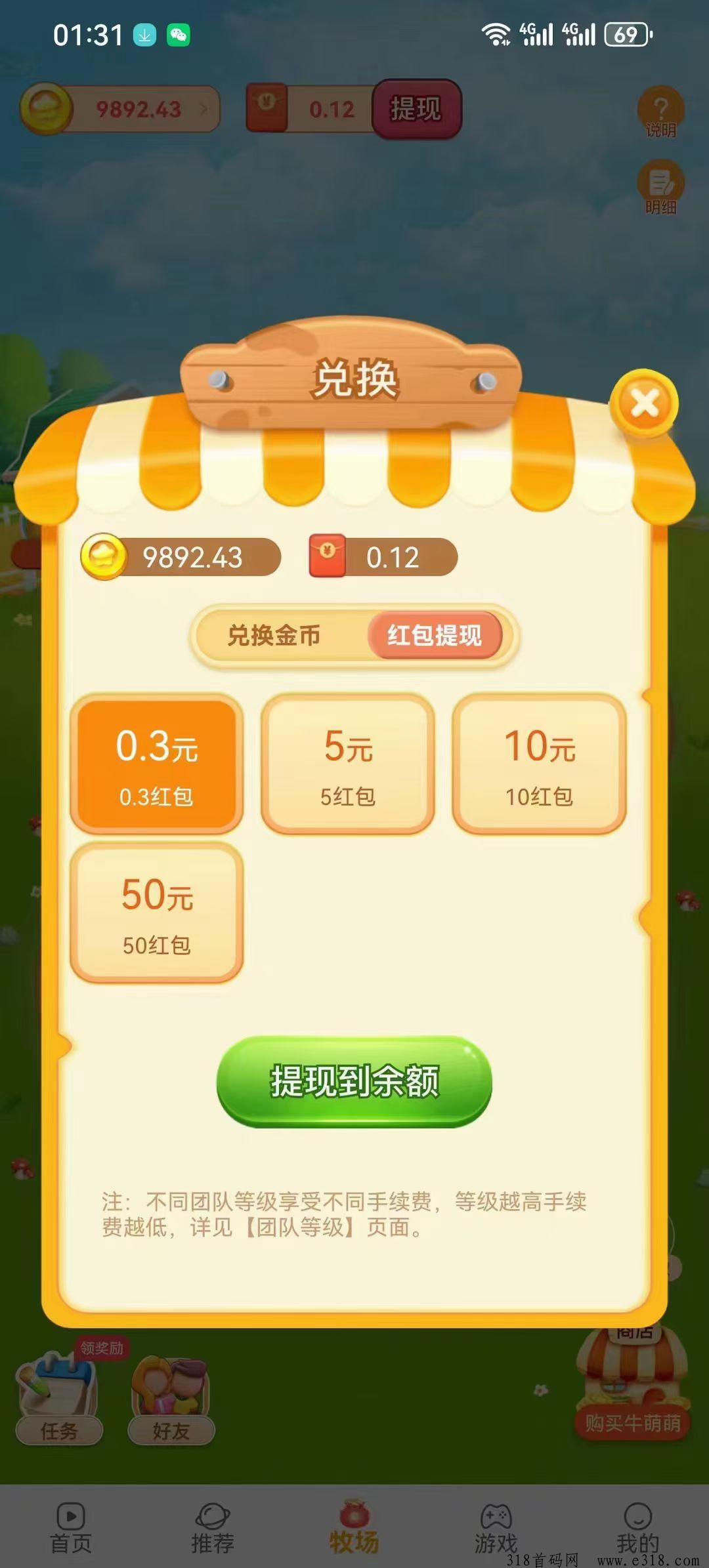
Task: Select the 50元 red packet option
Action: (157, 913)
